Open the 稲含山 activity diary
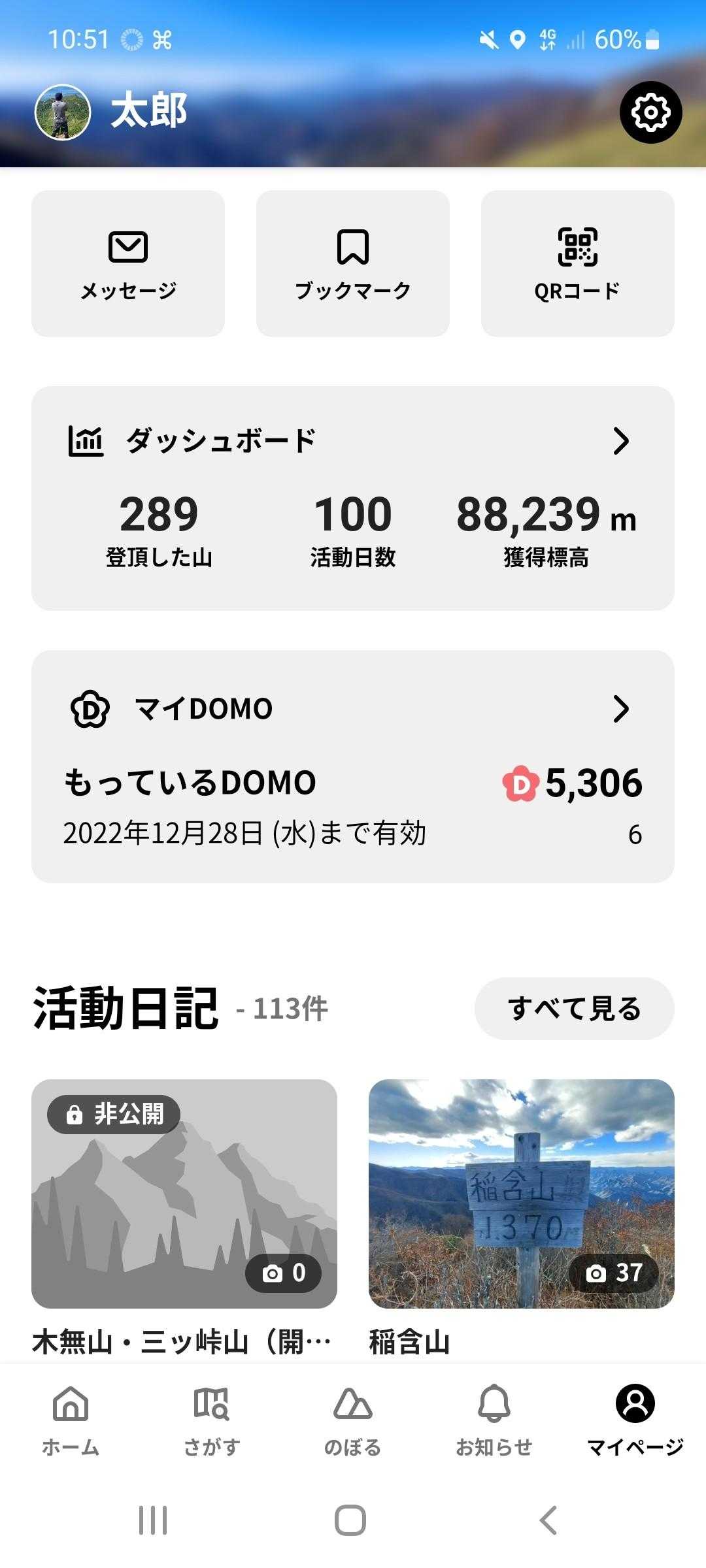706x1568 pixels. (x=522, y=1194)
